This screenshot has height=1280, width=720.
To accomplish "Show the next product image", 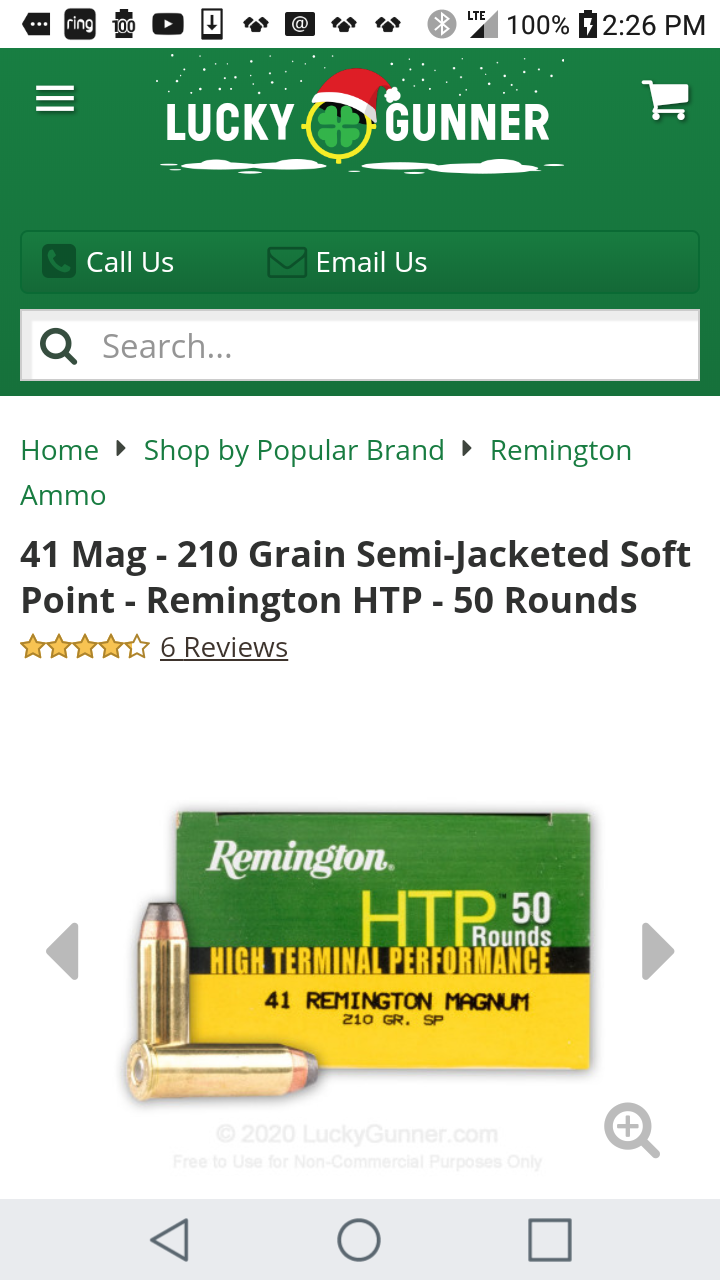I will (x=658, y=951).
